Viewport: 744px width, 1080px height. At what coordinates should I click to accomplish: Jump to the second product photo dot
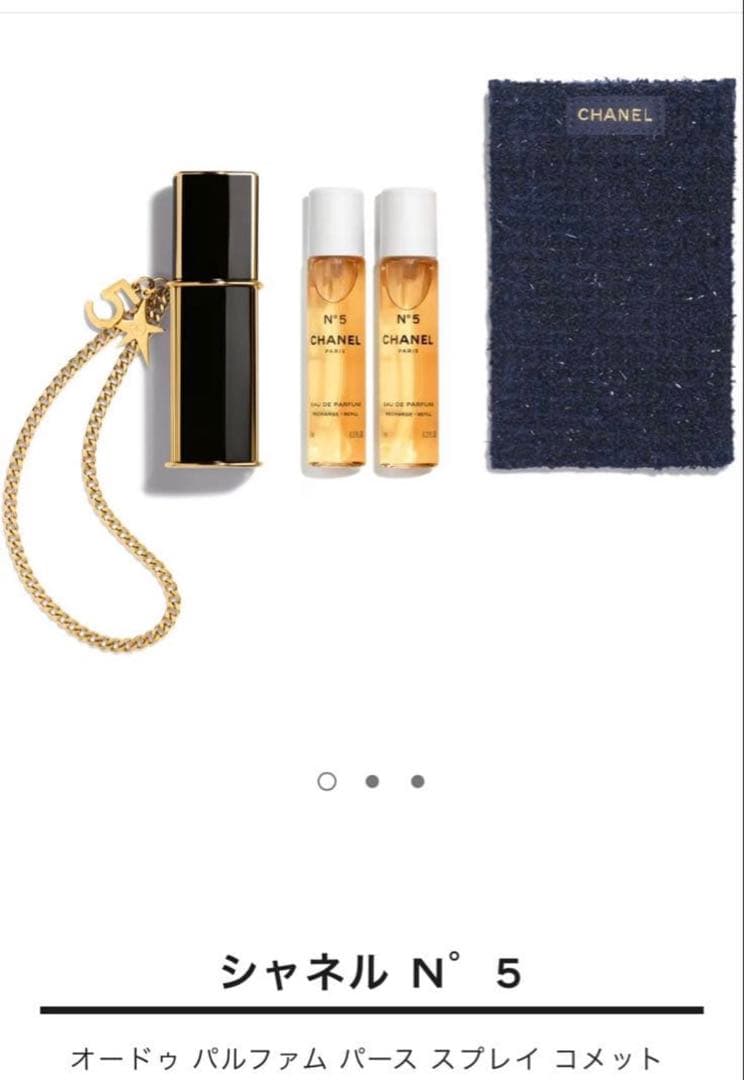[x=372, y=781]
